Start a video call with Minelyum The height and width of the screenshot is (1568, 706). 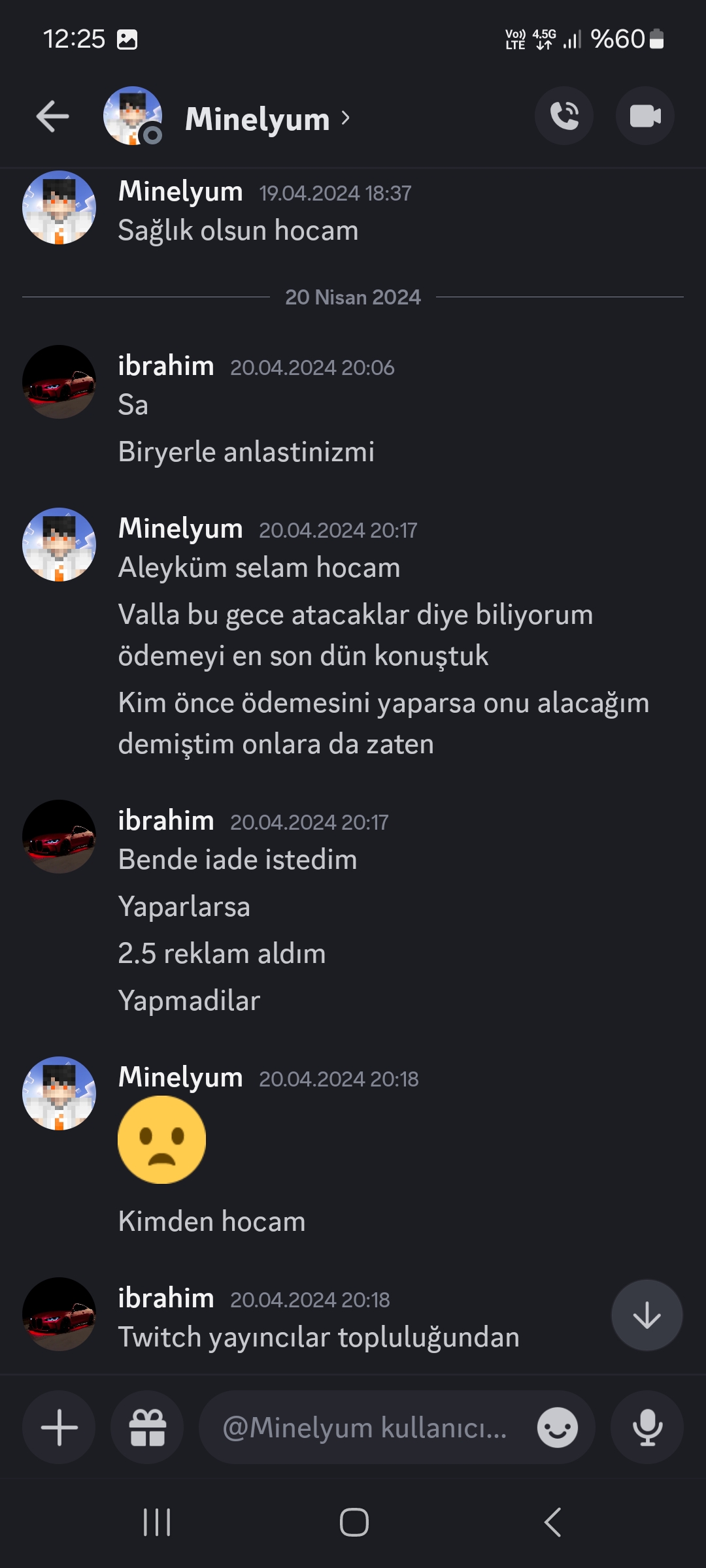[x=645, y=116]
